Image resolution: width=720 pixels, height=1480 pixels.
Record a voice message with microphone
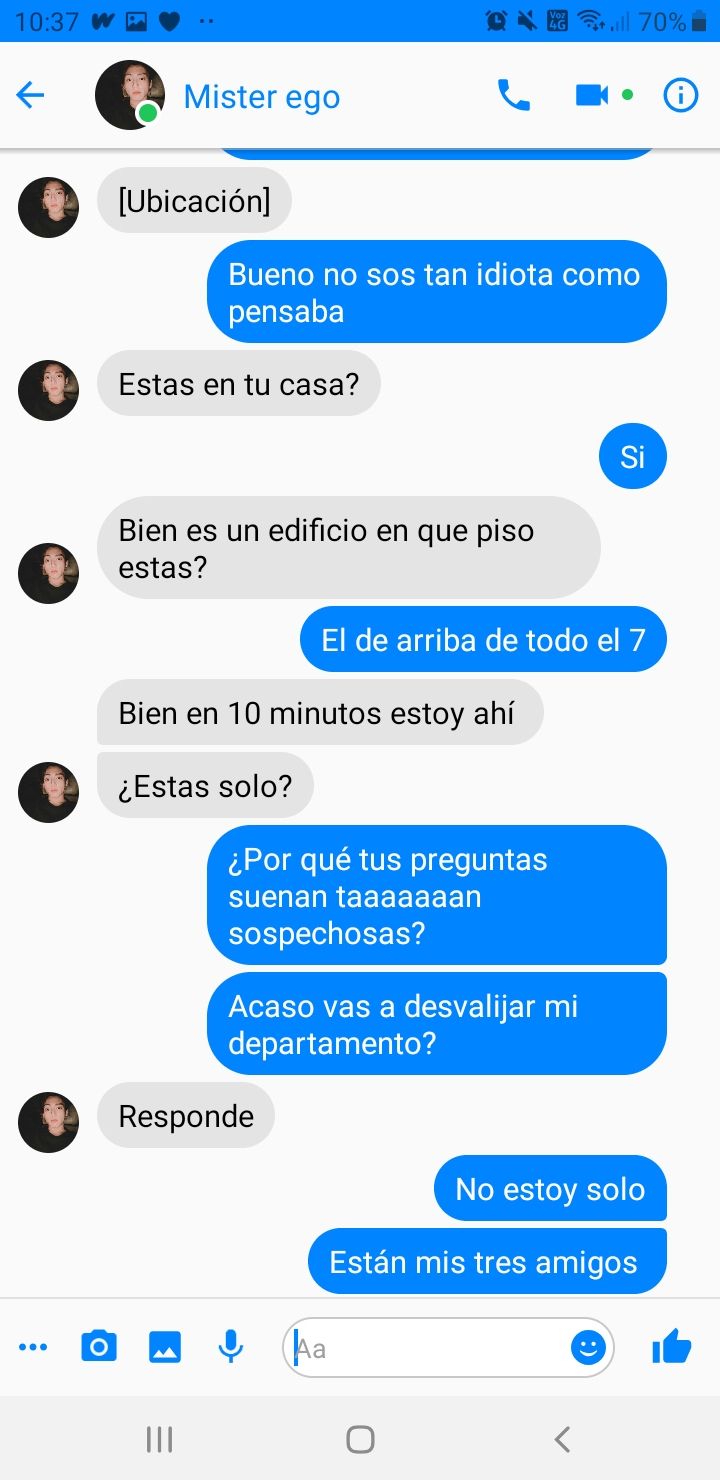(231, 1347)
